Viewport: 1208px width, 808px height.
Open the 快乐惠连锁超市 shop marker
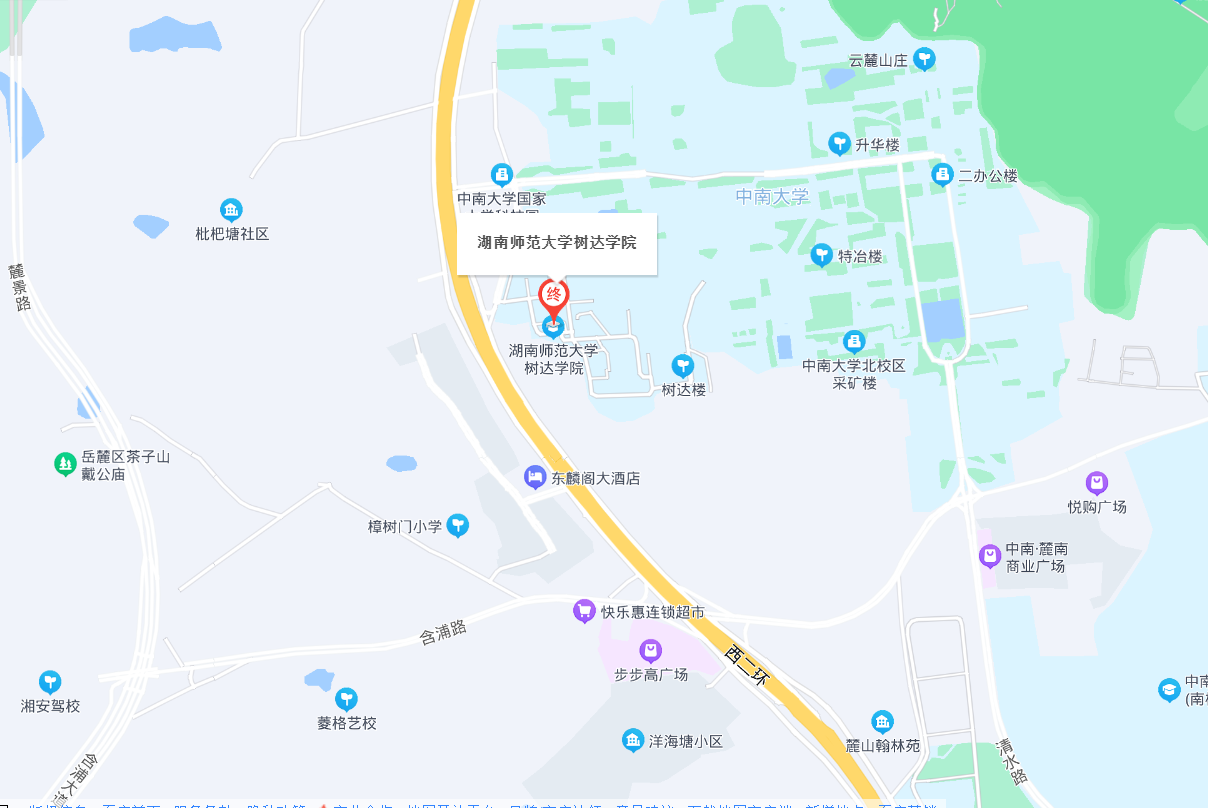[x=584, y=611]
